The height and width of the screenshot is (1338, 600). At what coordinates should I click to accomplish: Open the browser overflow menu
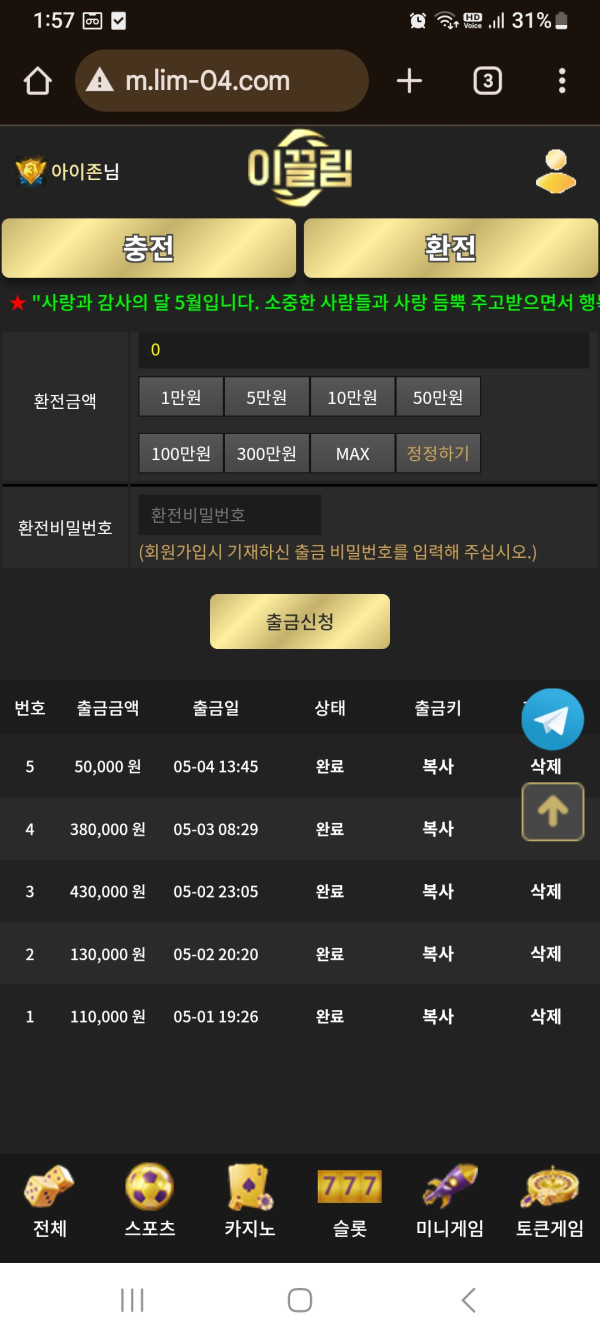(x=562, y=81)
